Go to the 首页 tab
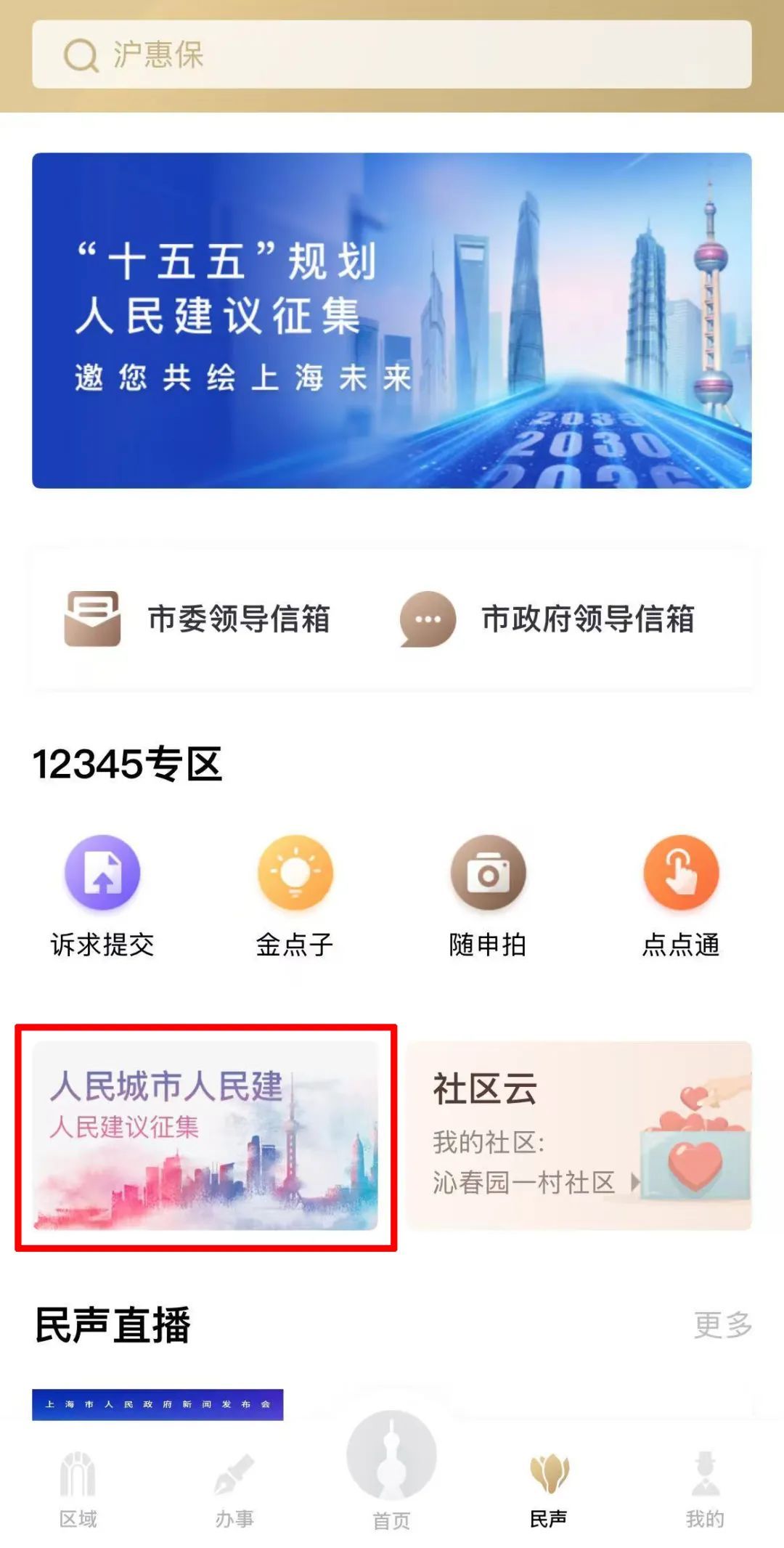Viewport: 784px width, 1548px height. point(392,1471)
